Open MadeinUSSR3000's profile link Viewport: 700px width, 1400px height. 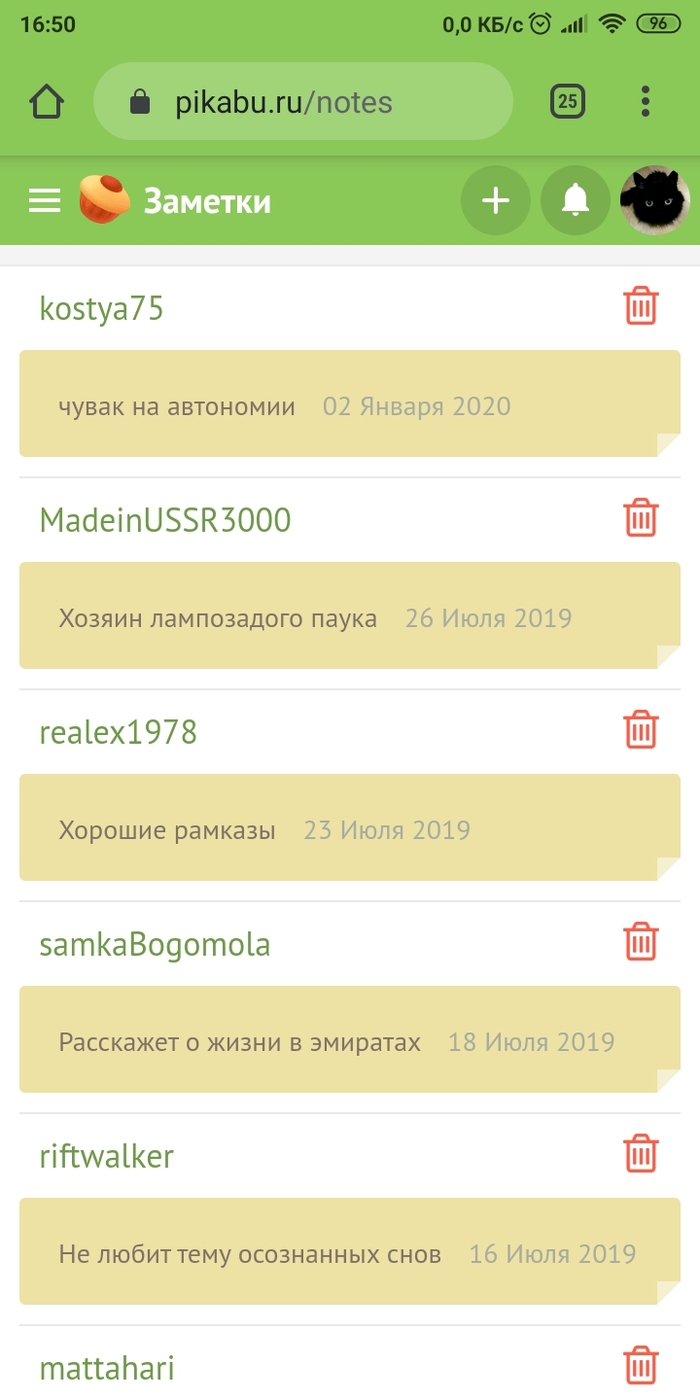(x=165, y=521)
